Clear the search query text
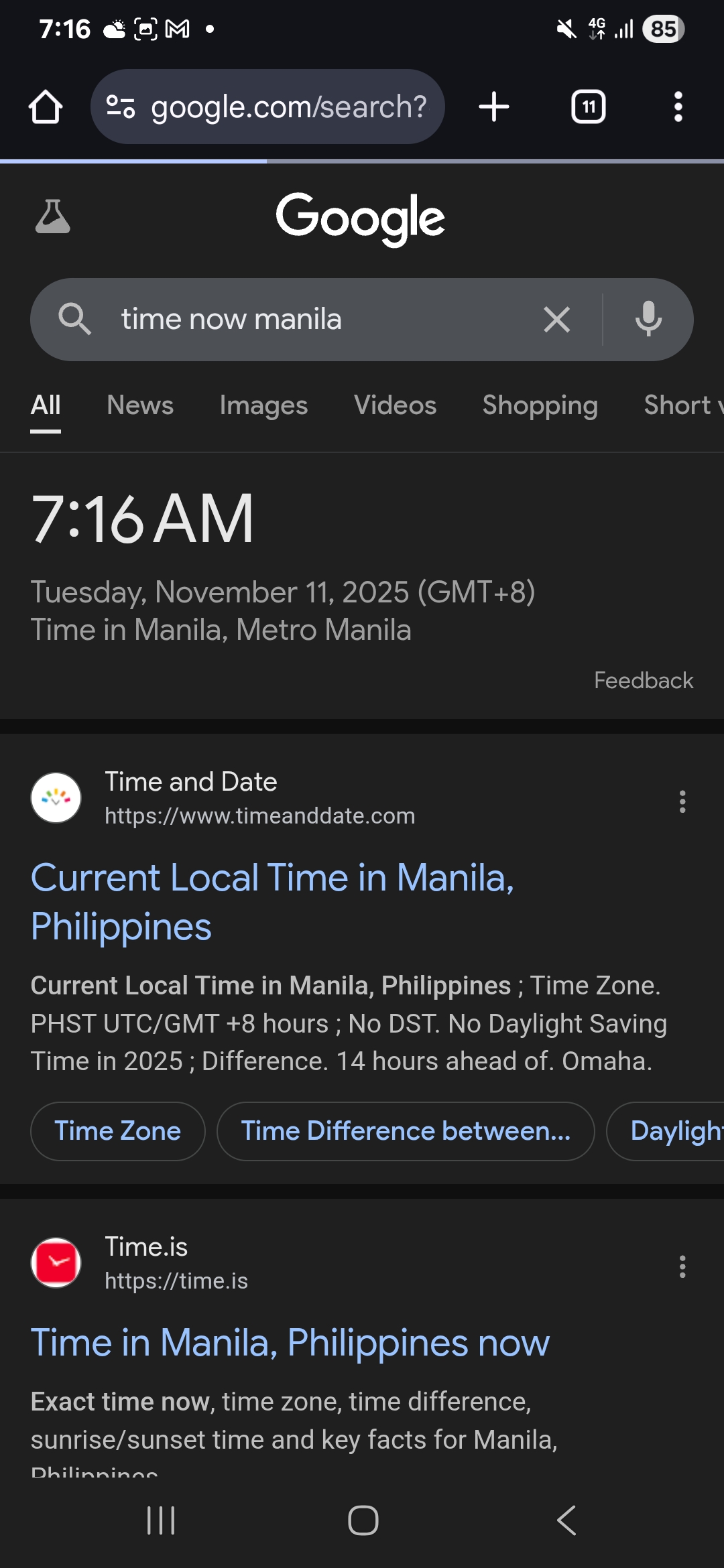724x1568 pixels. click(x=556, y=320)
